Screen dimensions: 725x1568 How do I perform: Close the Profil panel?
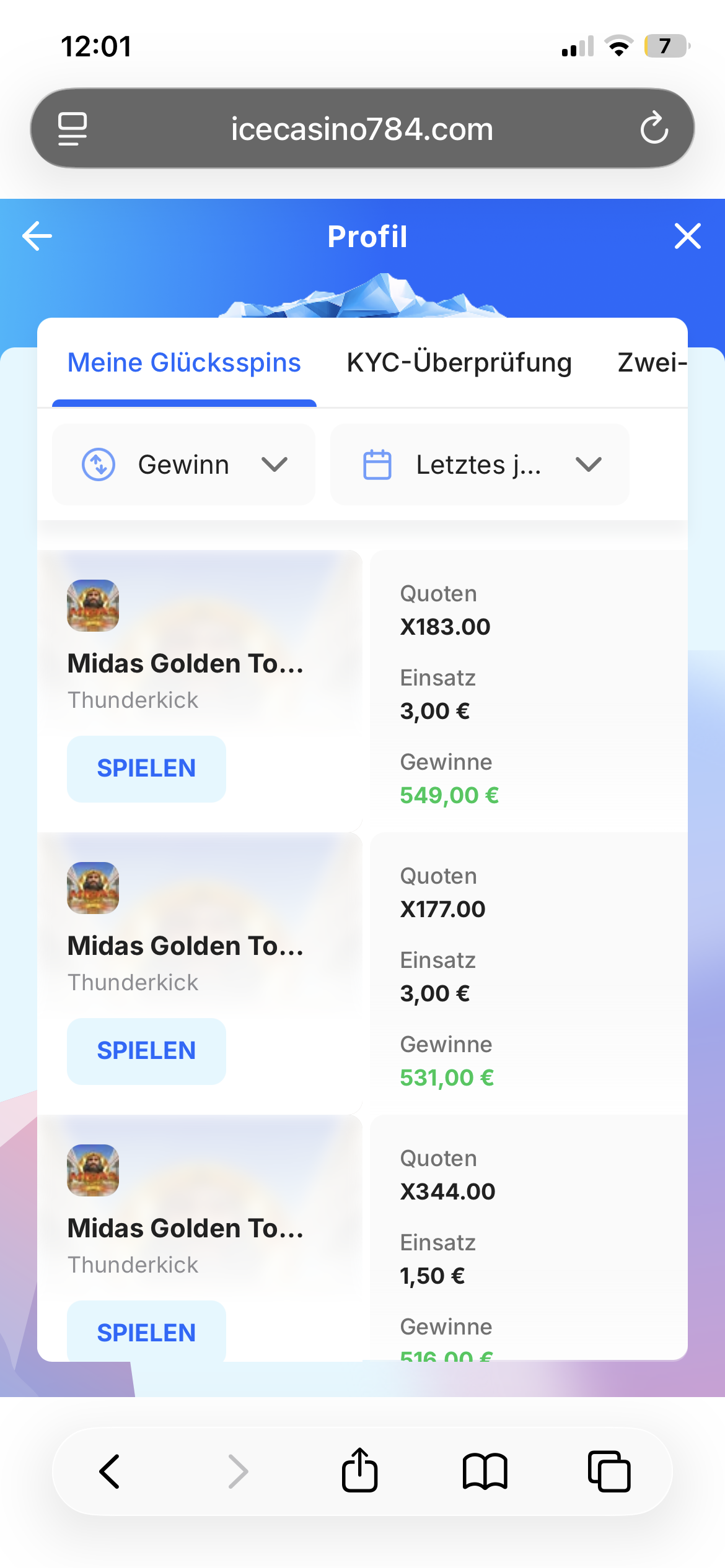[687, 236]
